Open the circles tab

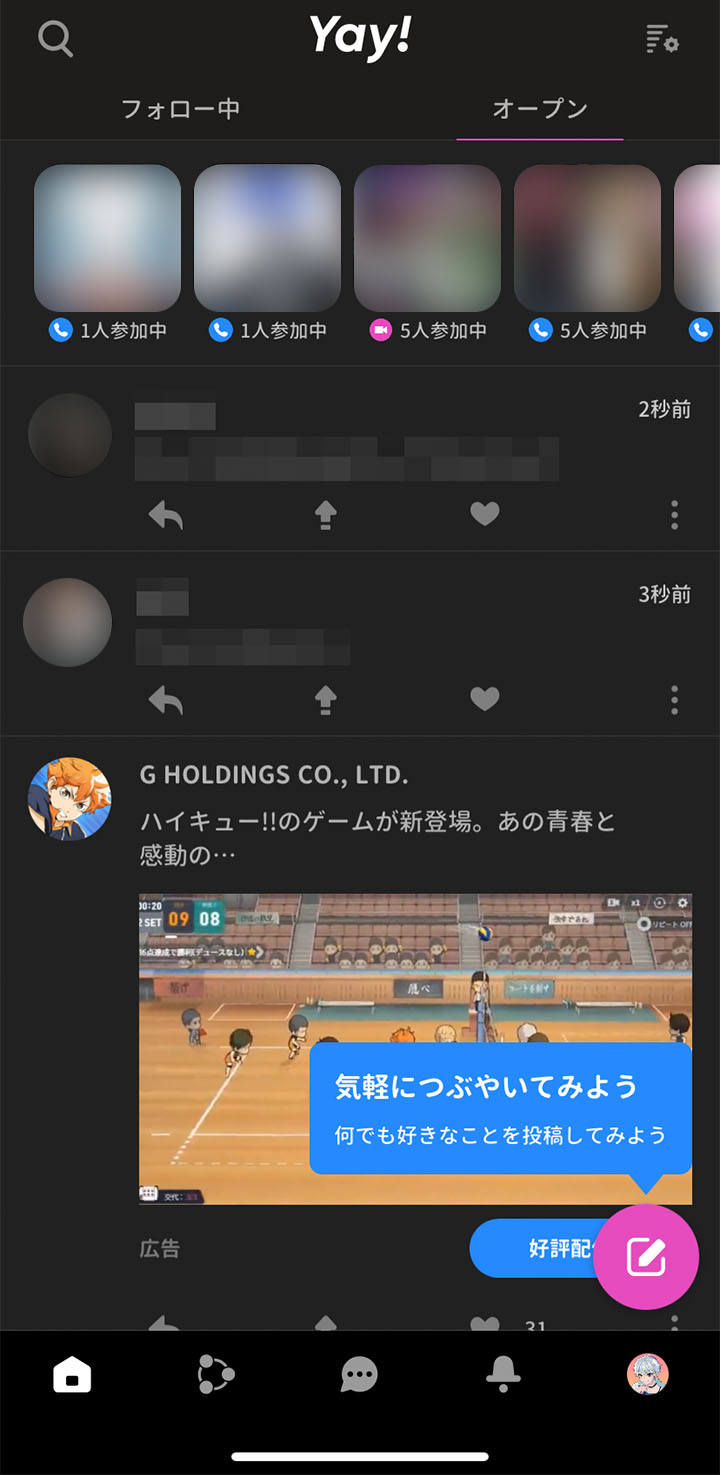(x=215, y=1376)
